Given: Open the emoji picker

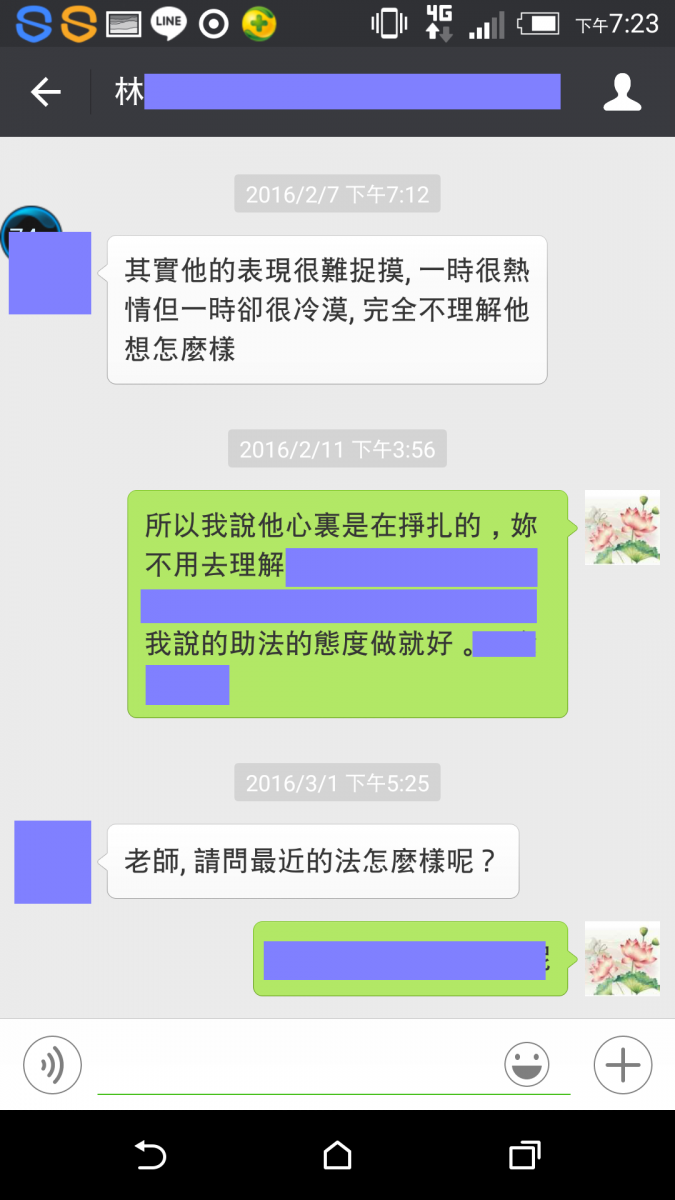Looking at the screenshot, I should [x=526, y=1065].
